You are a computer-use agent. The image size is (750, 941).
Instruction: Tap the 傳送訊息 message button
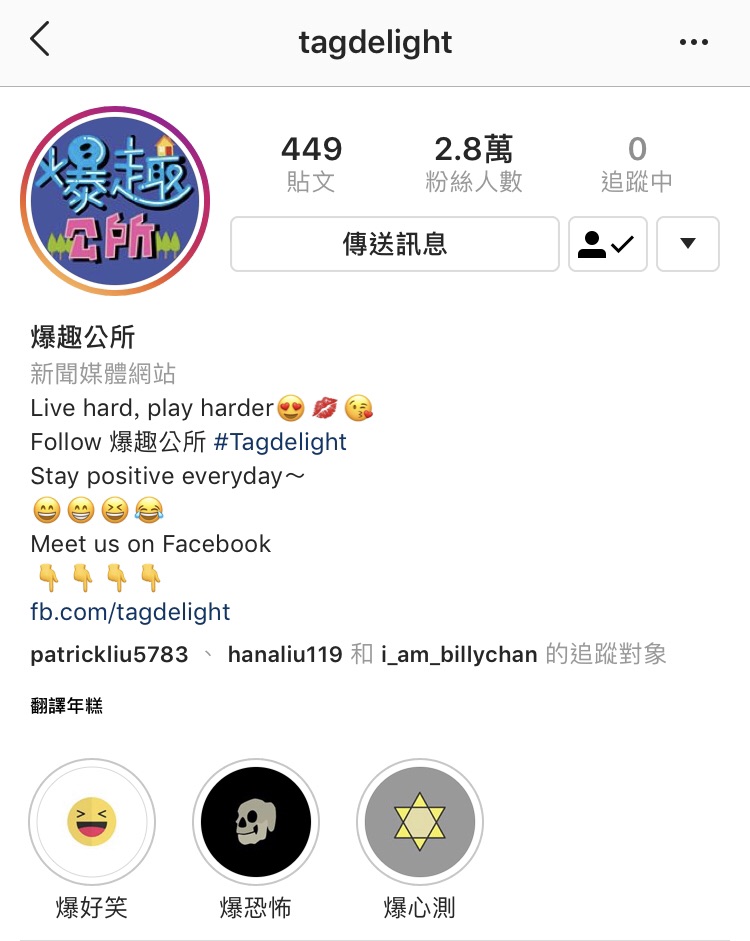(395, 244)
